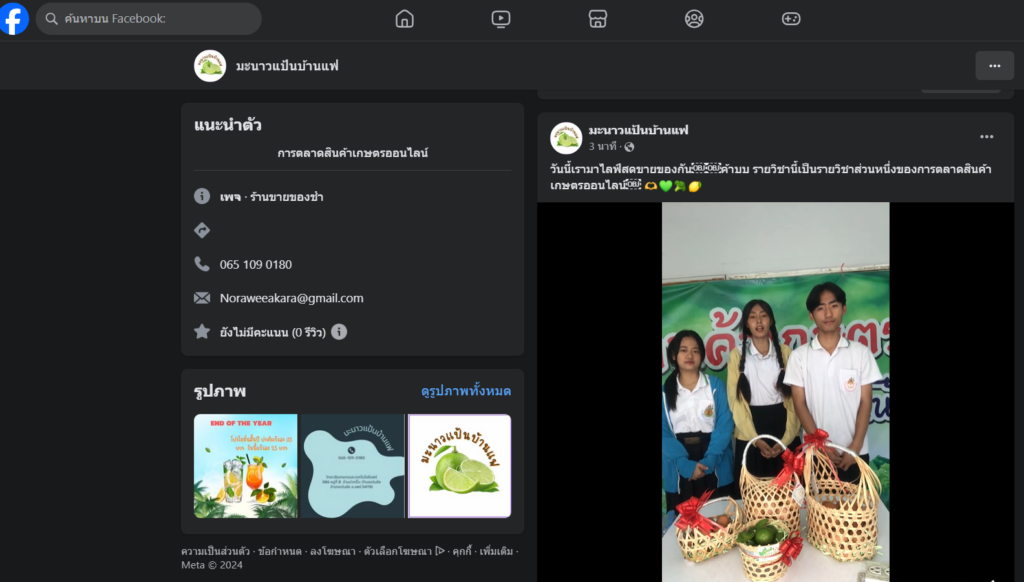Open the teal business card photo

(x=352, y=466)
